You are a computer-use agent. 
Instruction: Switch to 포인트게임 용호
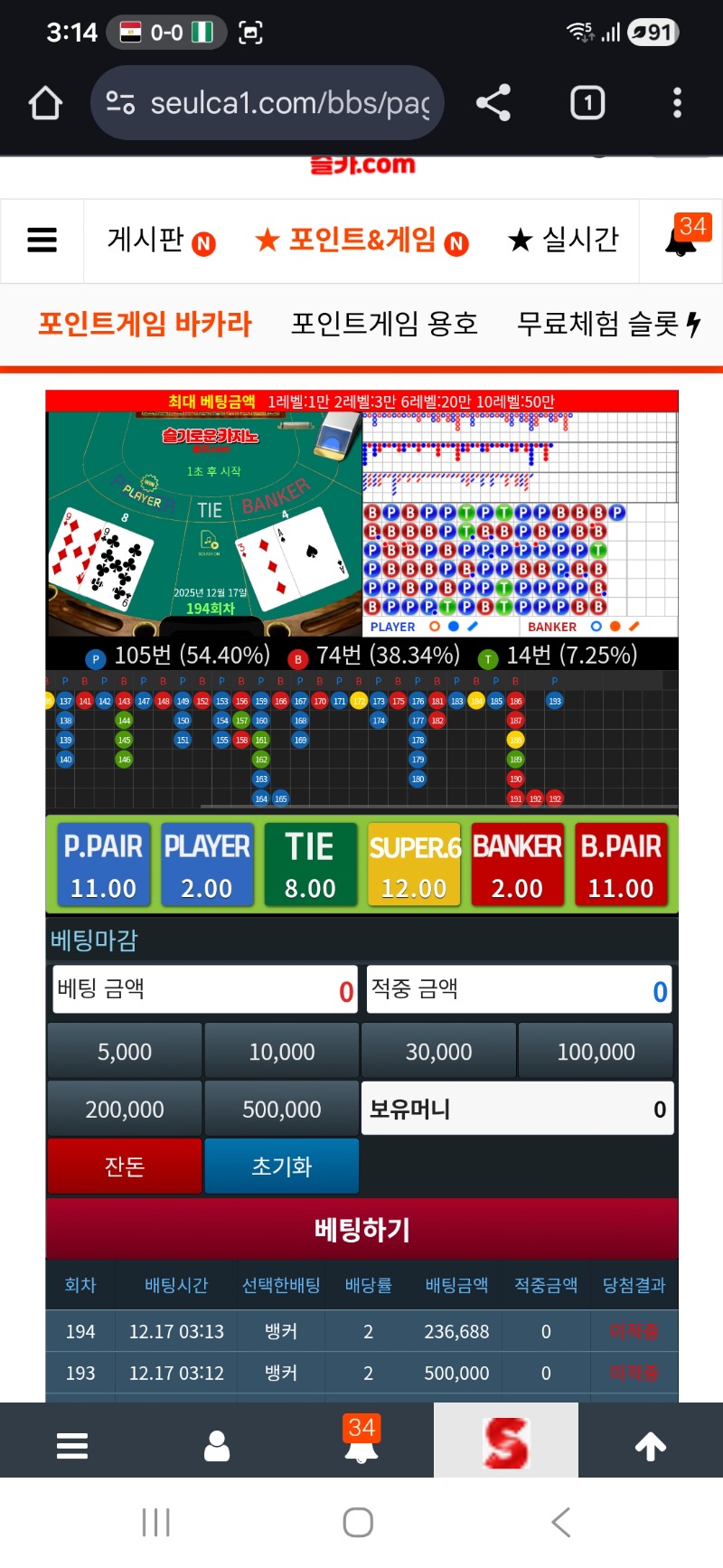pos(384,324)
